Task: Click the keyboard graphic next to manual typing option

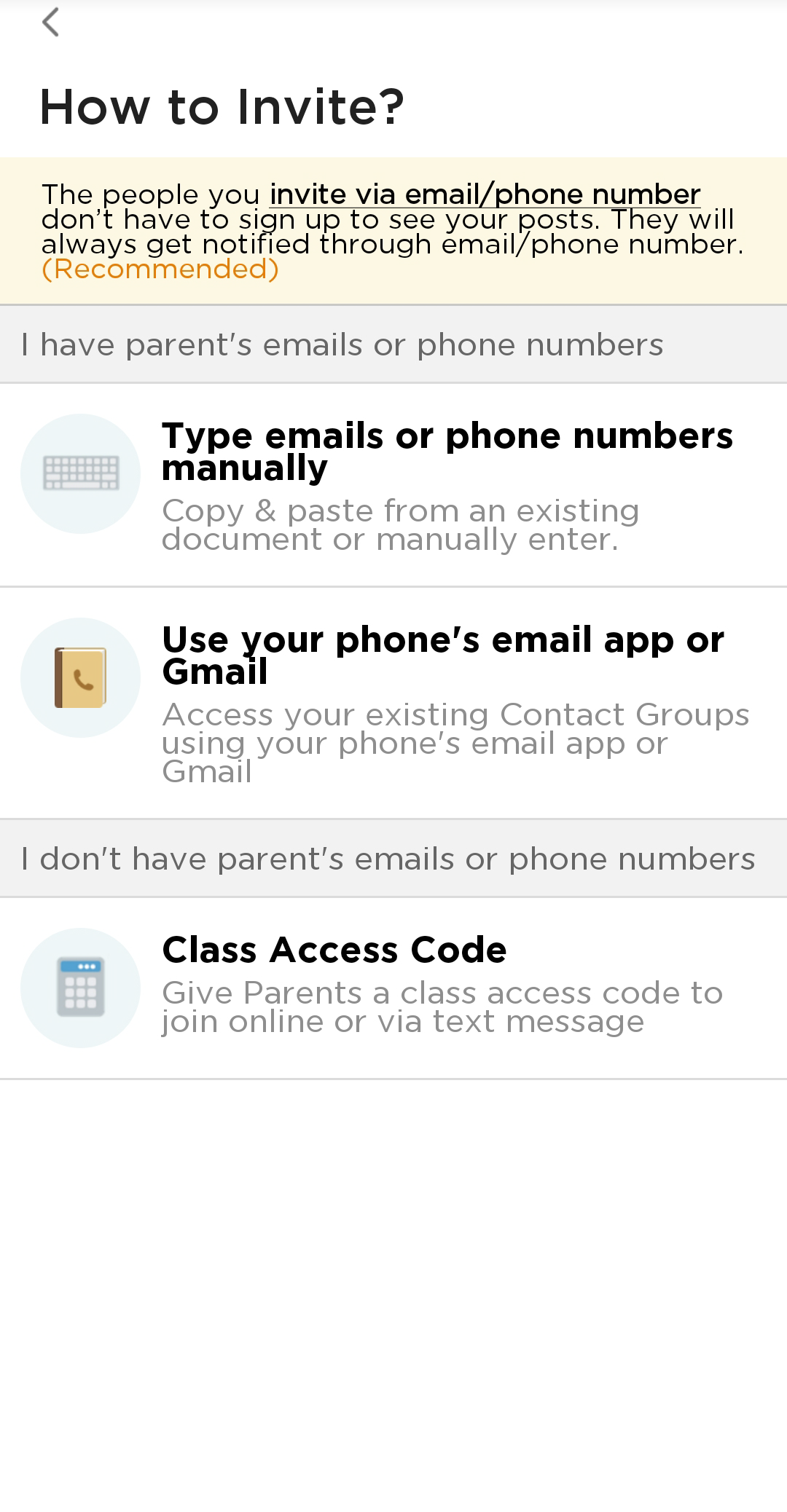Action: coord(80,473)
